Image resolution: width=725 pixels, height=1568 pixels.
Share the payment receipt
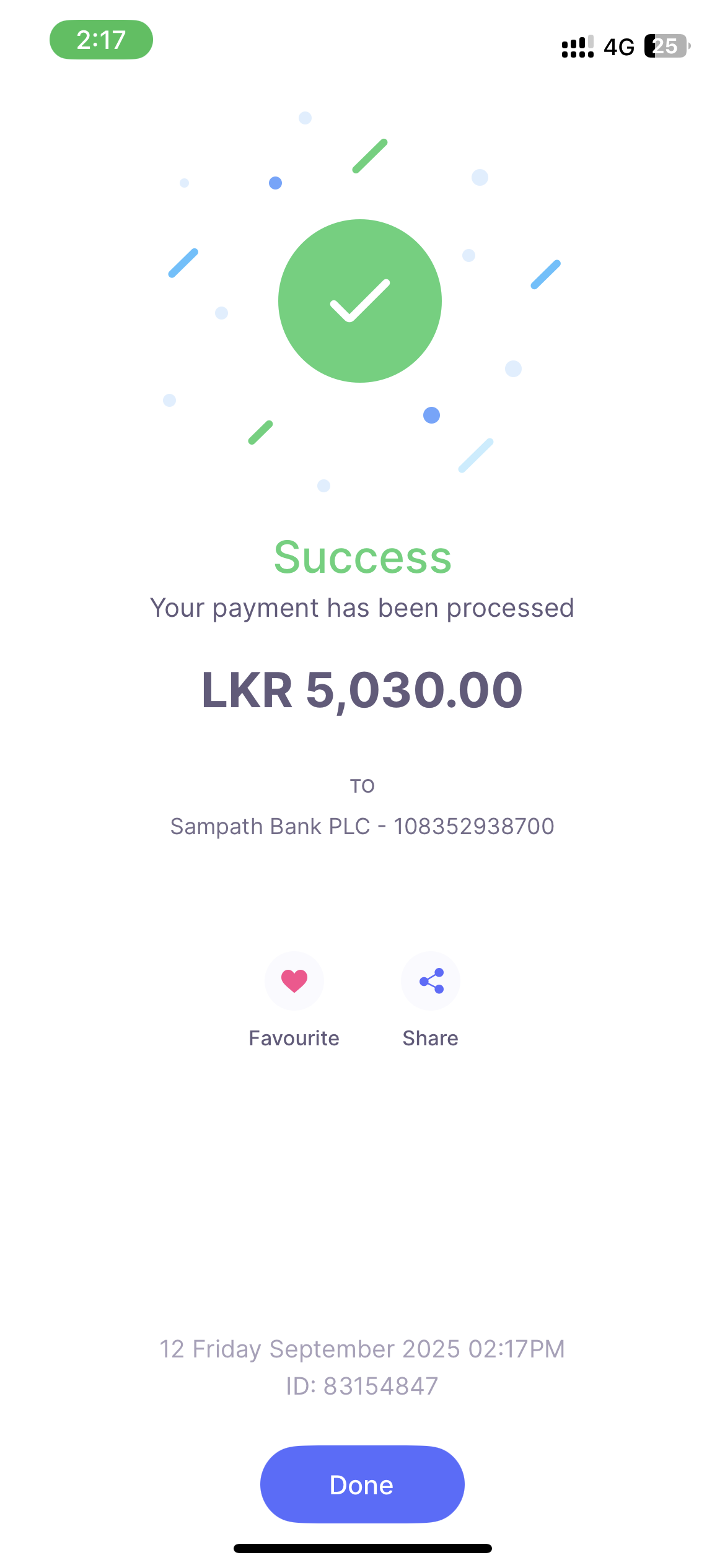pos(431,981)
